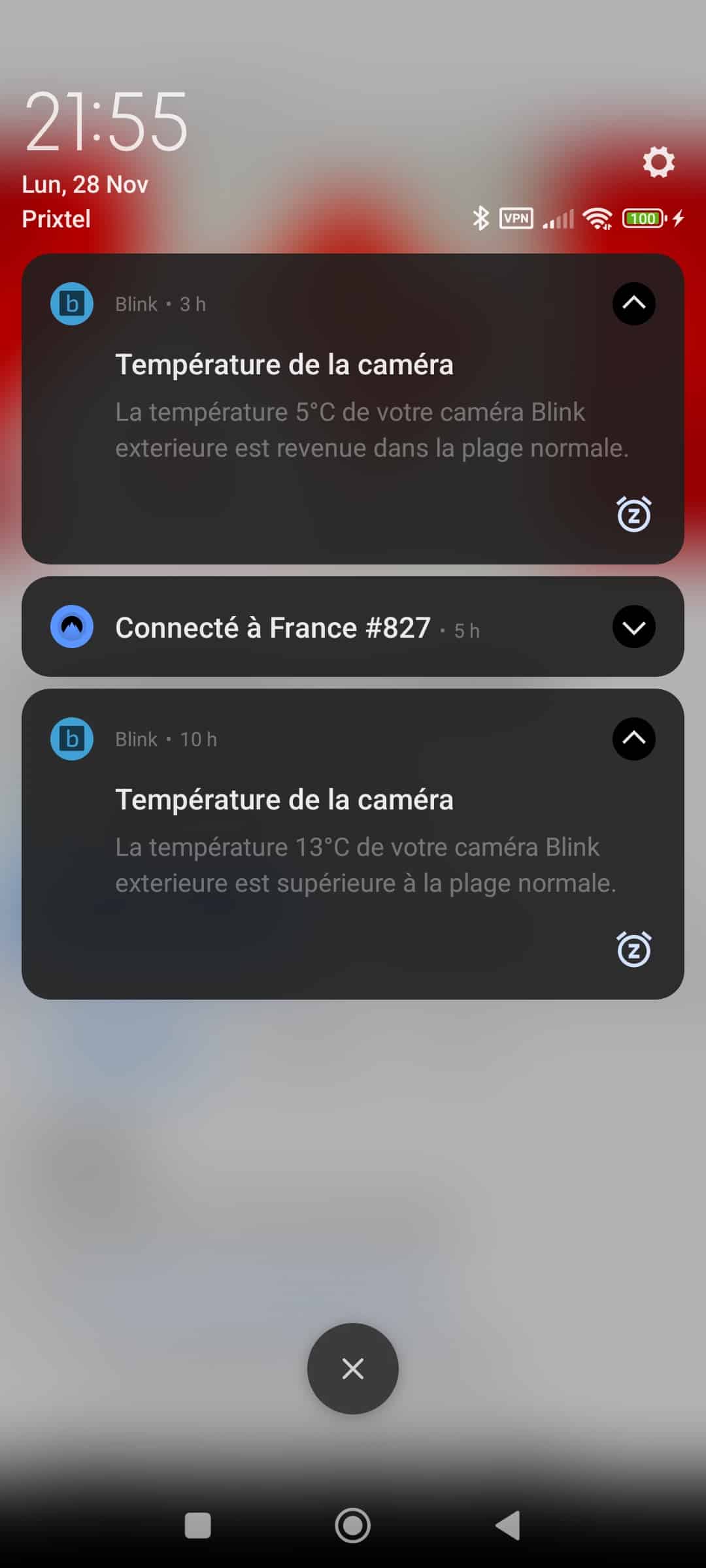Expand the Connecté à France #827 notification
The width and height of the screenshot is (706, 1568).
(633, 627)
